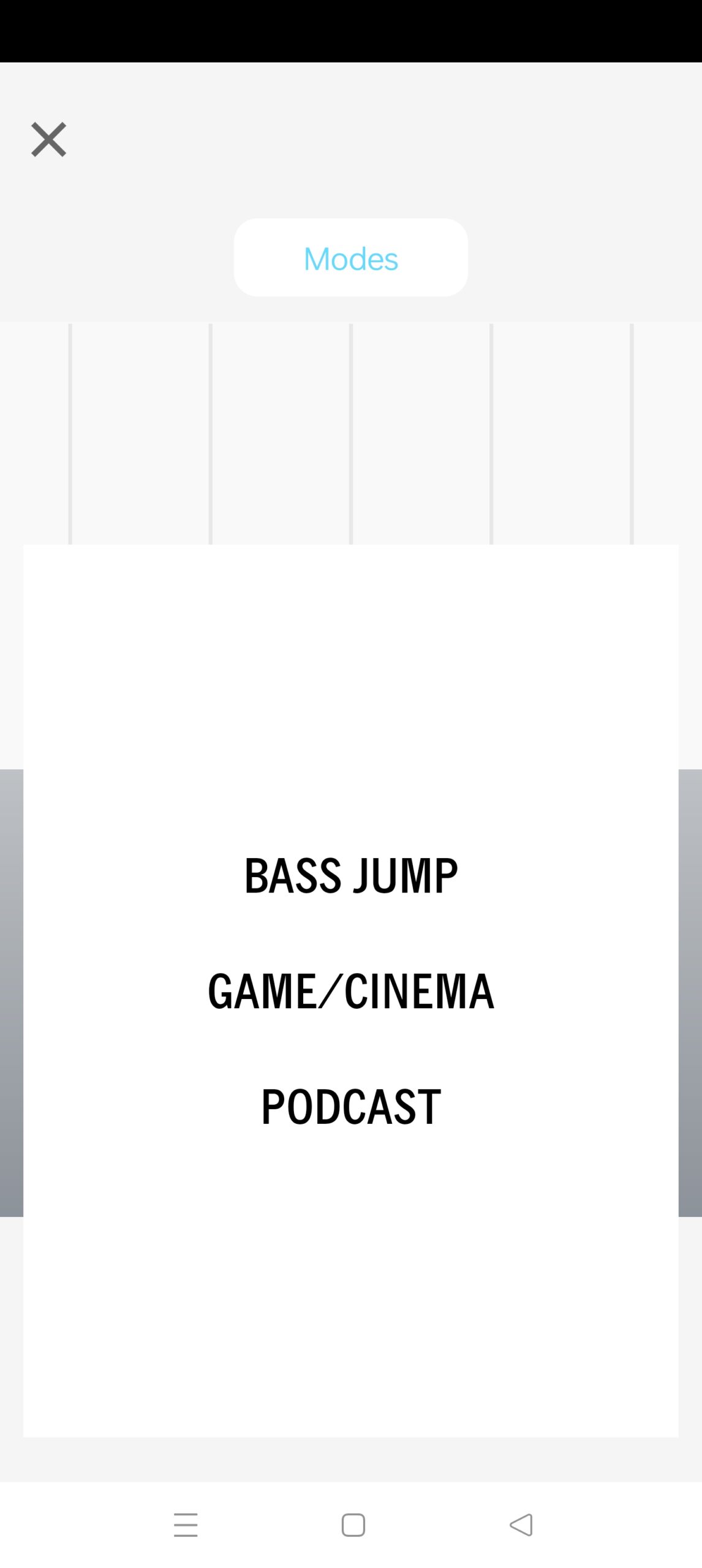
Task: Close the equalizer screen
Action: [48, 140]
